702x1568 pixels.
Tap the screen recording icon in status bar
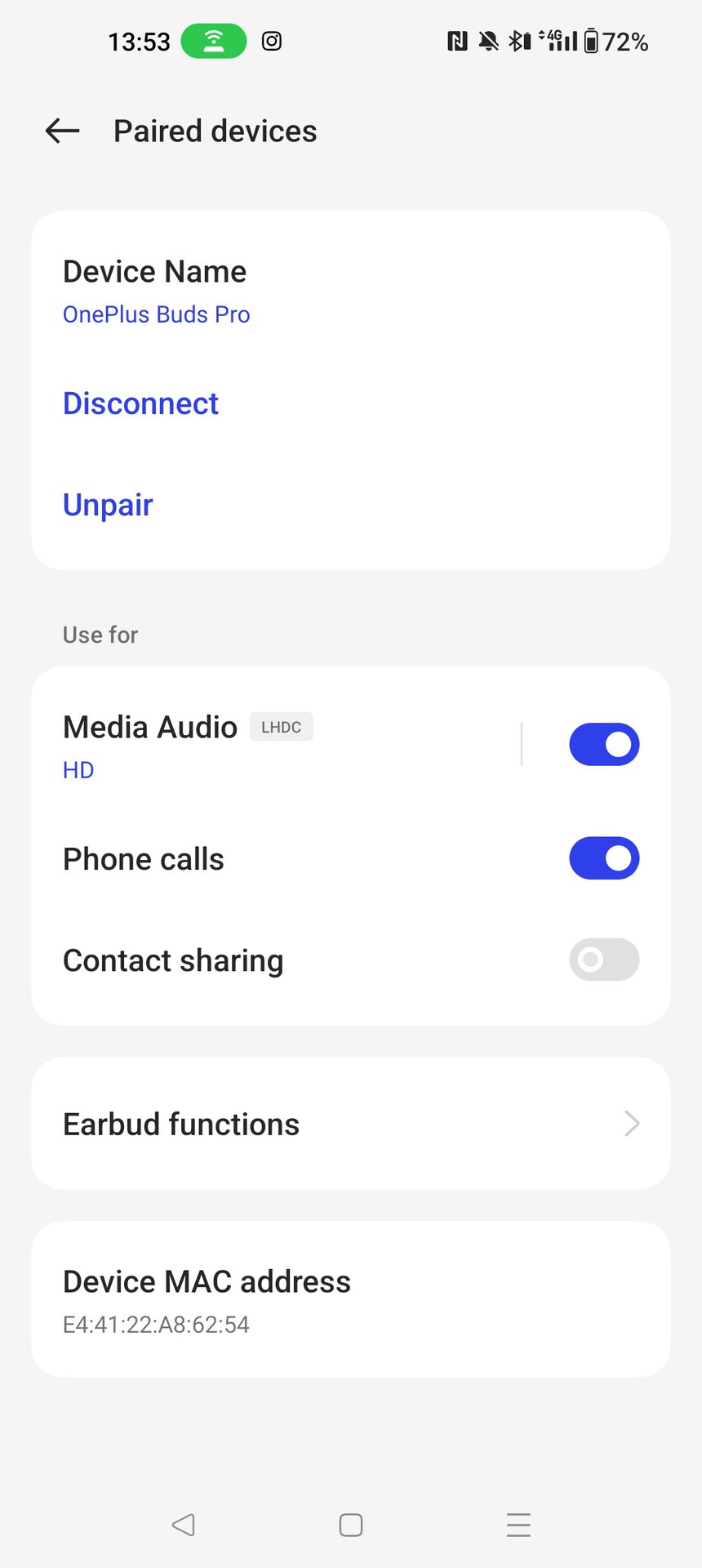pos(270,41)
